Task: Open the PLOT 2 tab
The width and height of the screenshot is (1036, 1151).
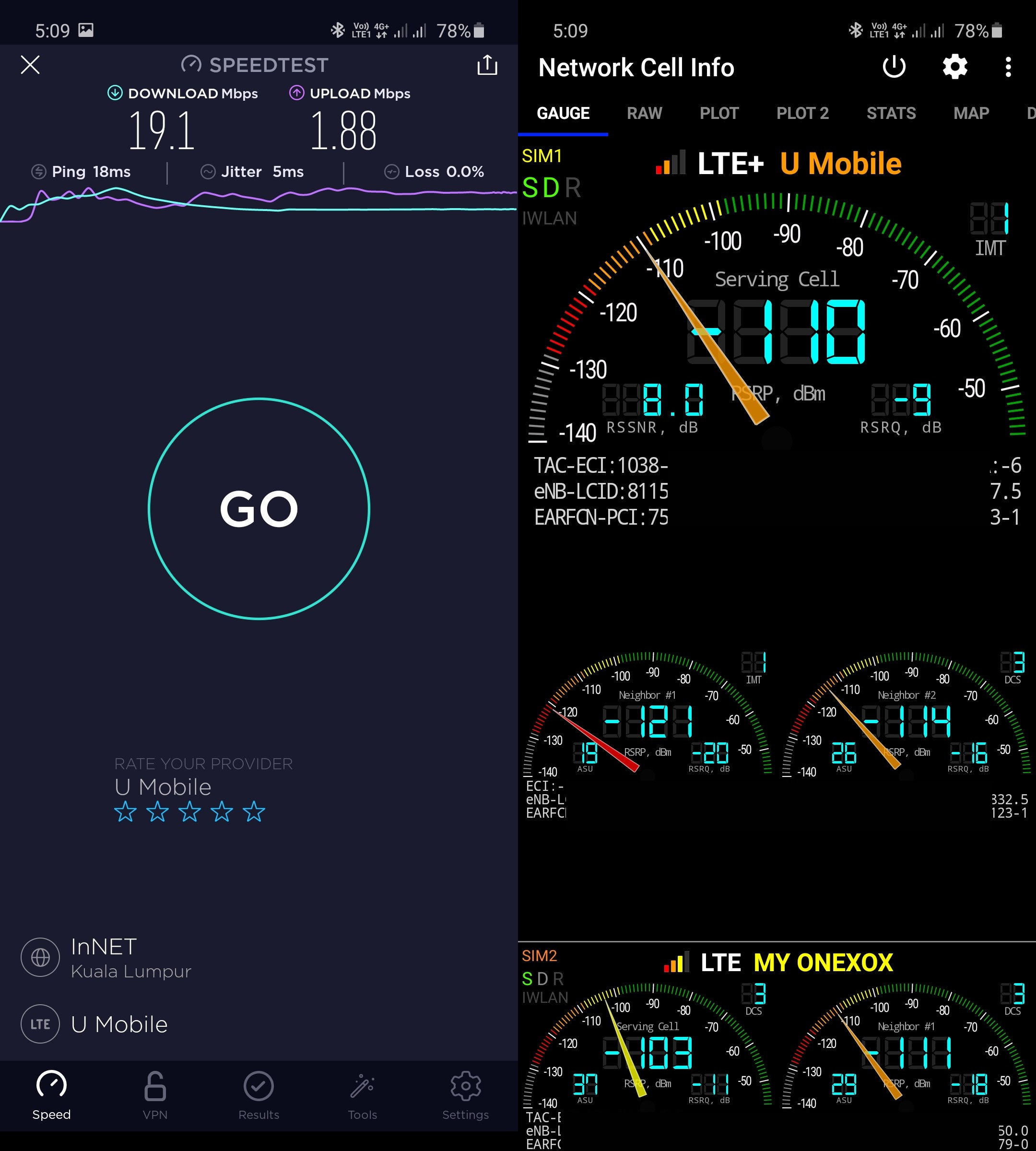Action: click(802, 113)
